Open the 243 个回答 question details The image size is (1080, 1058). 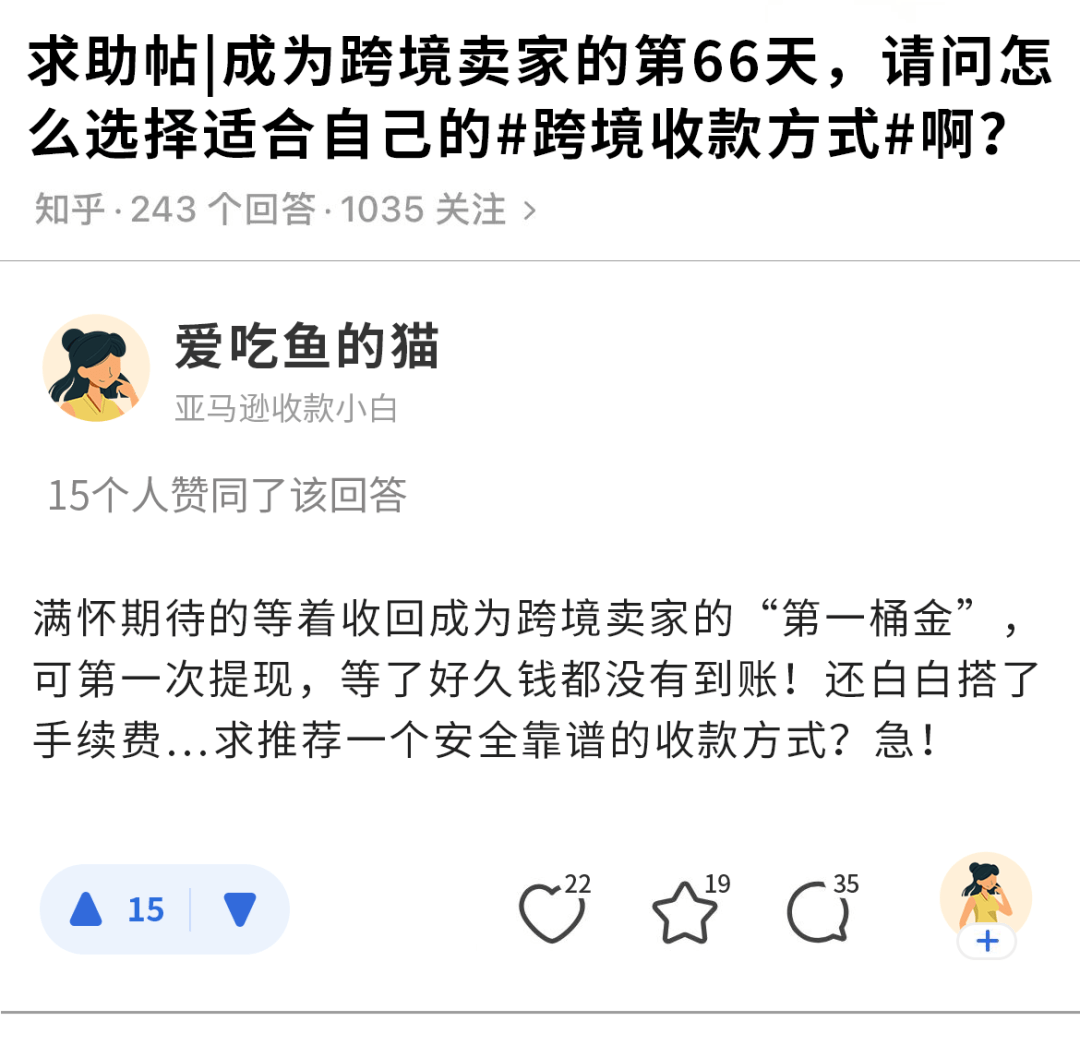point(285,210)
